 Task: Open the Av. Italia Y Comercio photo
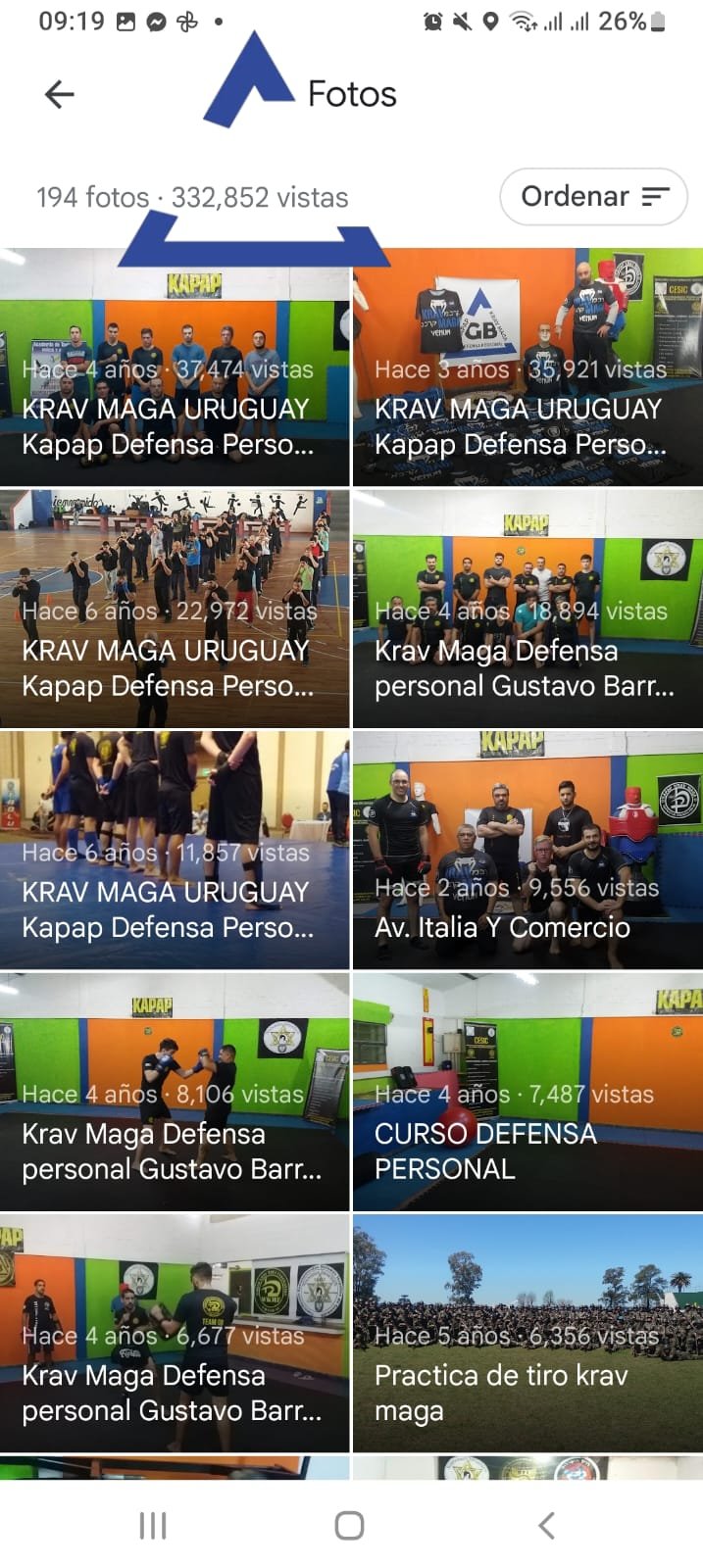click(527, 850)
